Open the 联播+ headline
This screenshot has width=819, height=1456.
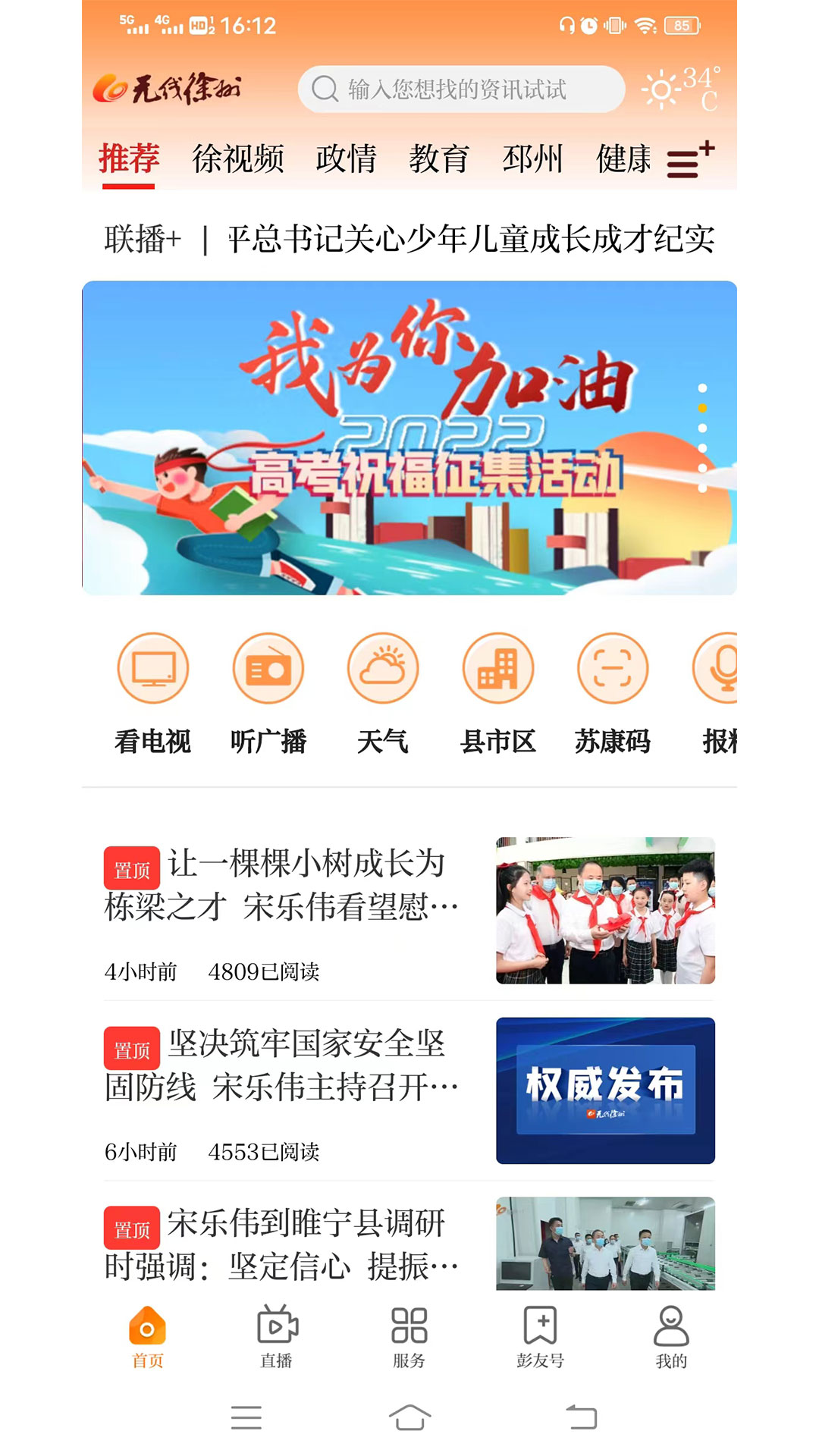coord(409,240)
